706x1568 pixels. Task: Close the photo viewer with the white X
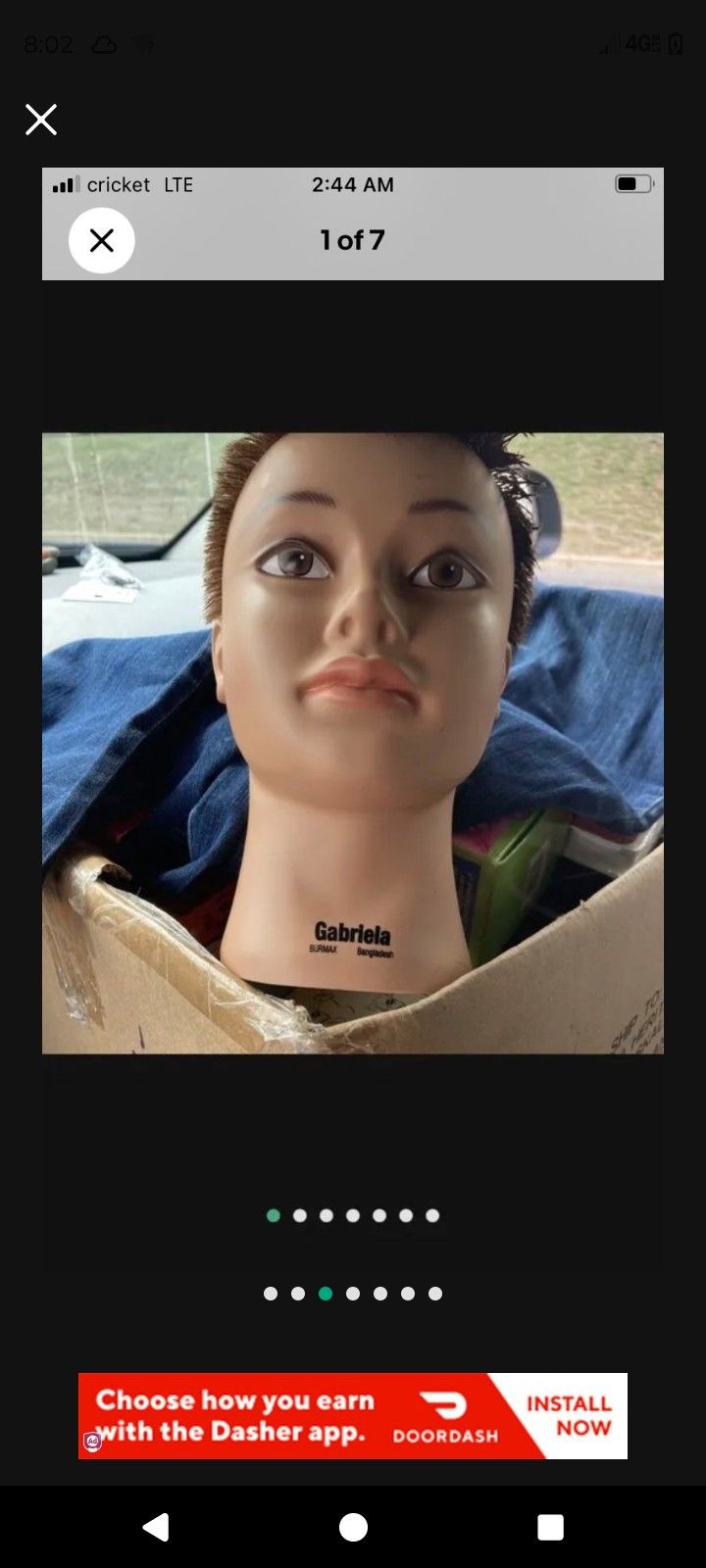point(41,120)
